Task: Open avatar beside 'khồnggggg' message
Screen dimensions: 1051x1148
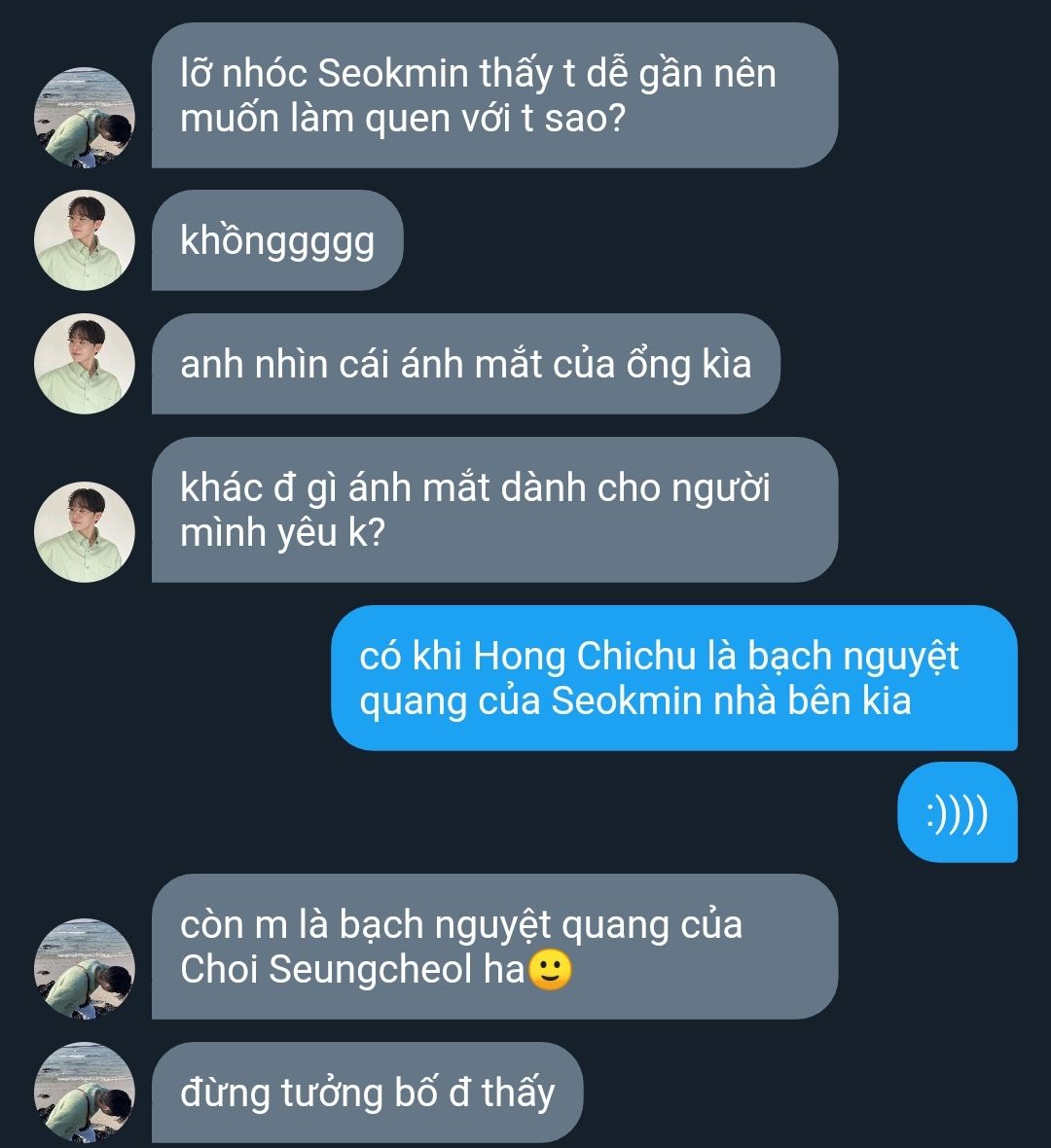Action: pyautogui.click(x=85, y=240)
